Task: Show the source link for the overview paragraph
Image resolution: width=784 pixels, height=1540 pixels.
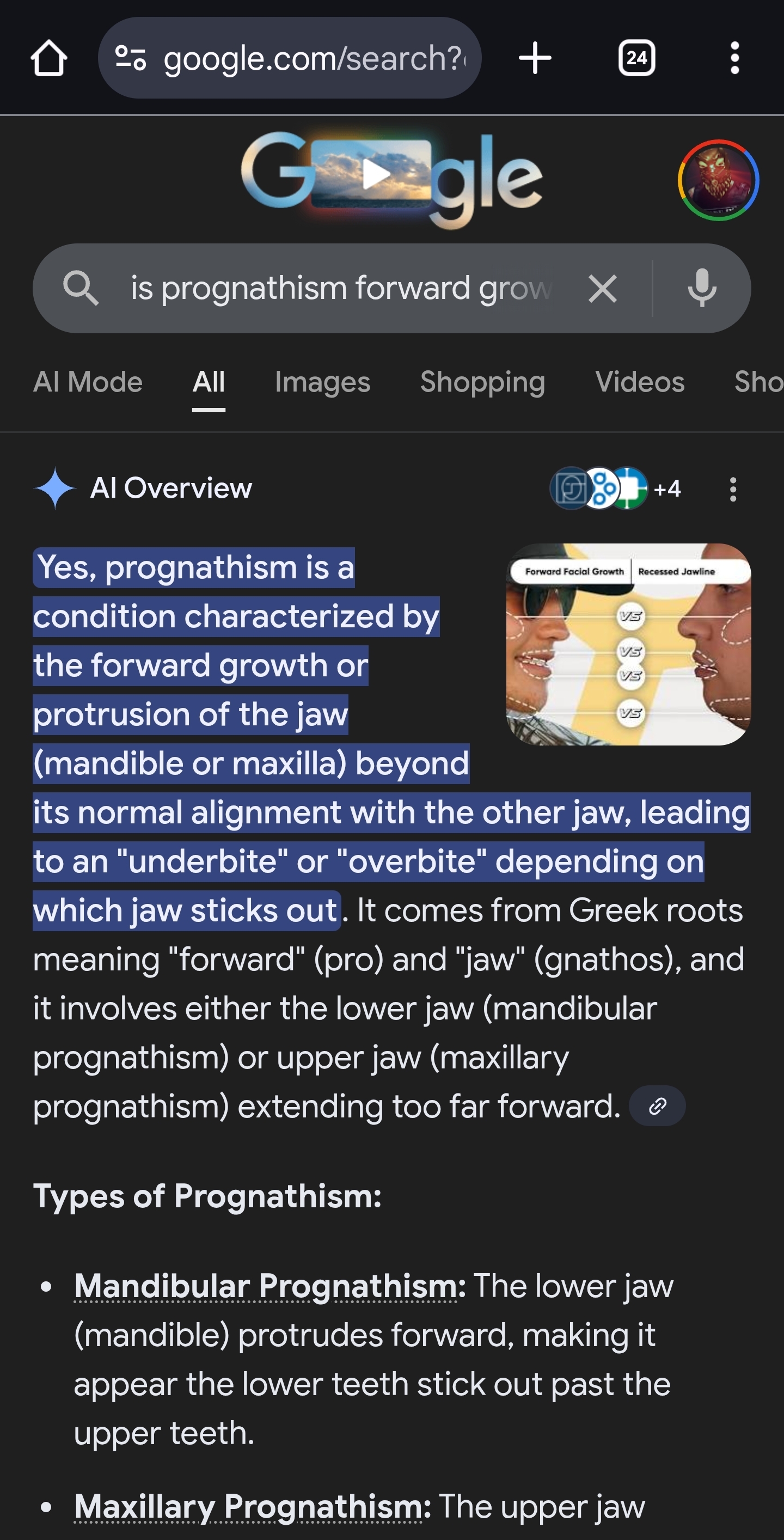Action: coord(657,1106)
